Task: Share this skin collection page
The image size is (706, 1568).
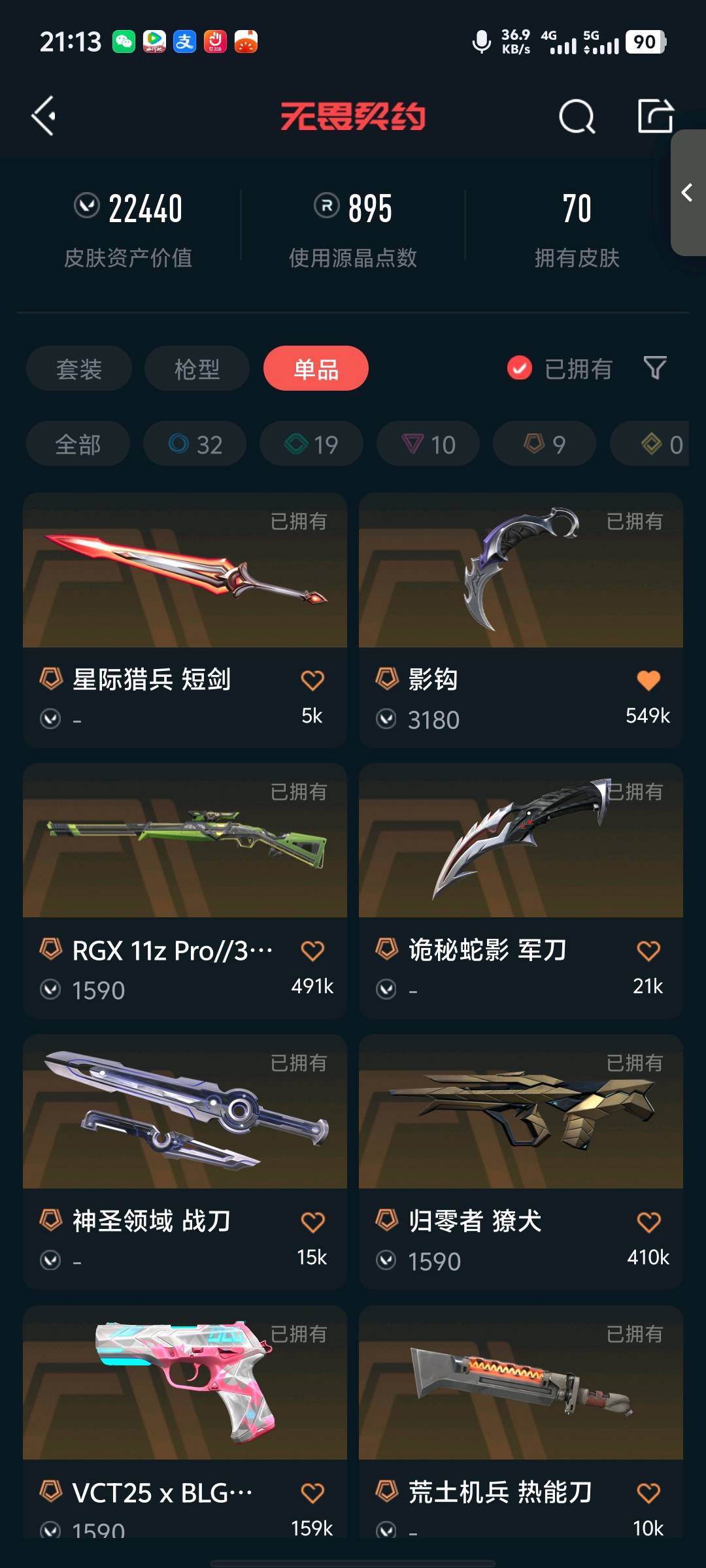Action: point(655,116)
